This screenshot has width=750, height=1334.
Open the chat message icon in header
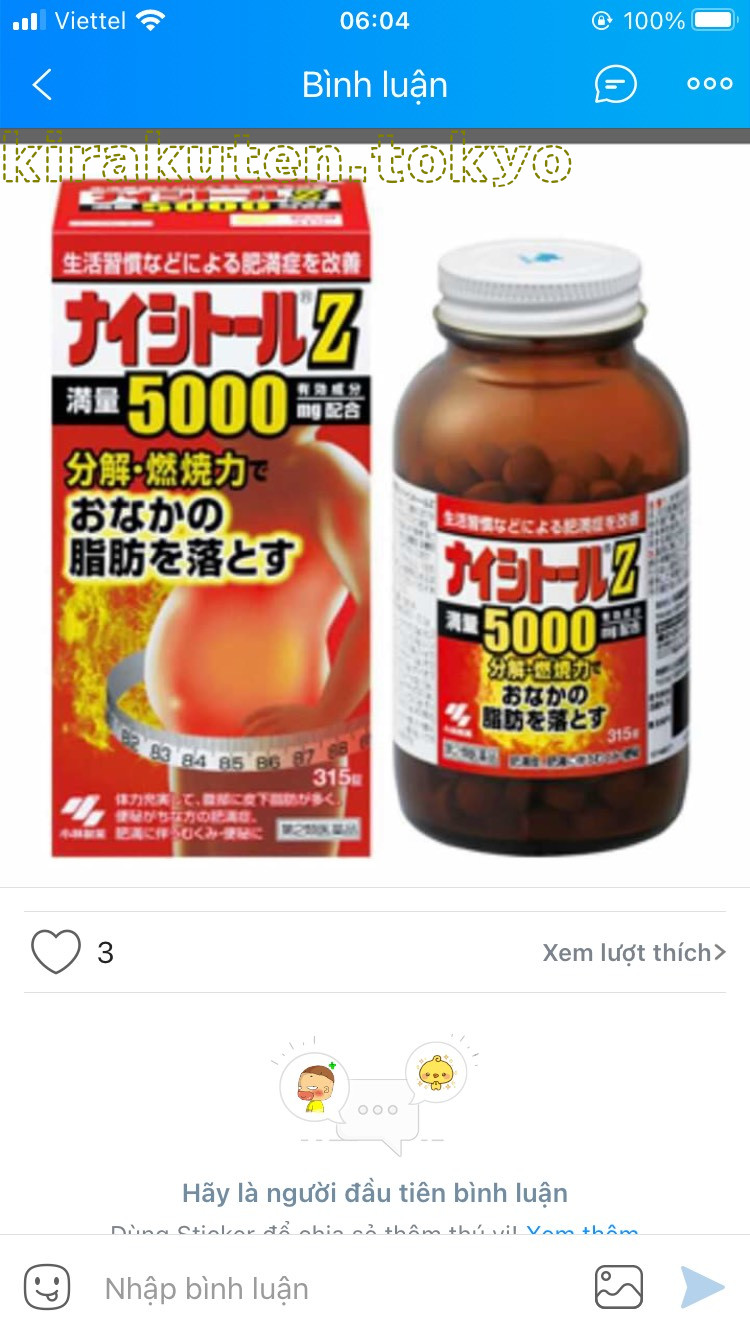click(615, 85)
